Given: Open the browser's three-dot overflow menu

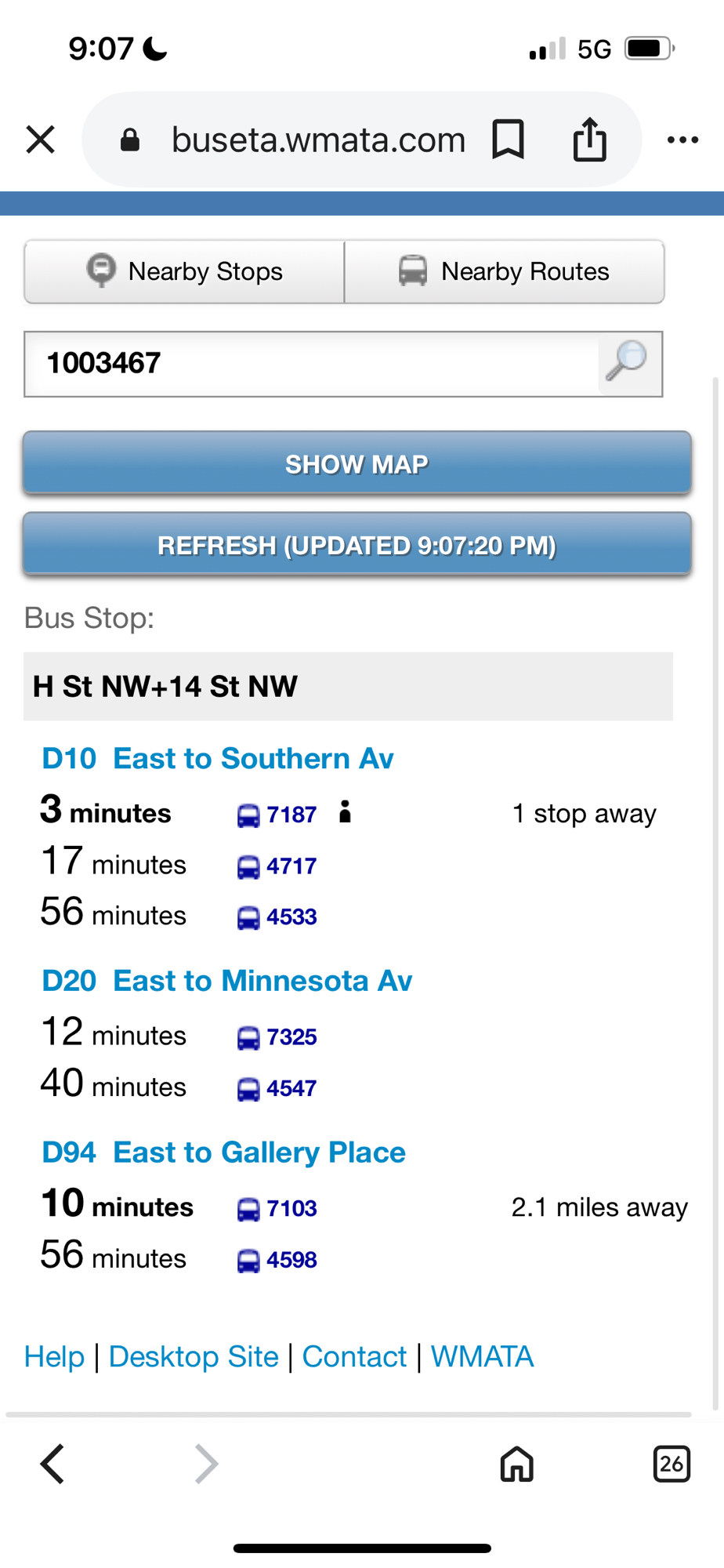Looking at the screenshot, I should pyautogui.click(x=682, y=140).
